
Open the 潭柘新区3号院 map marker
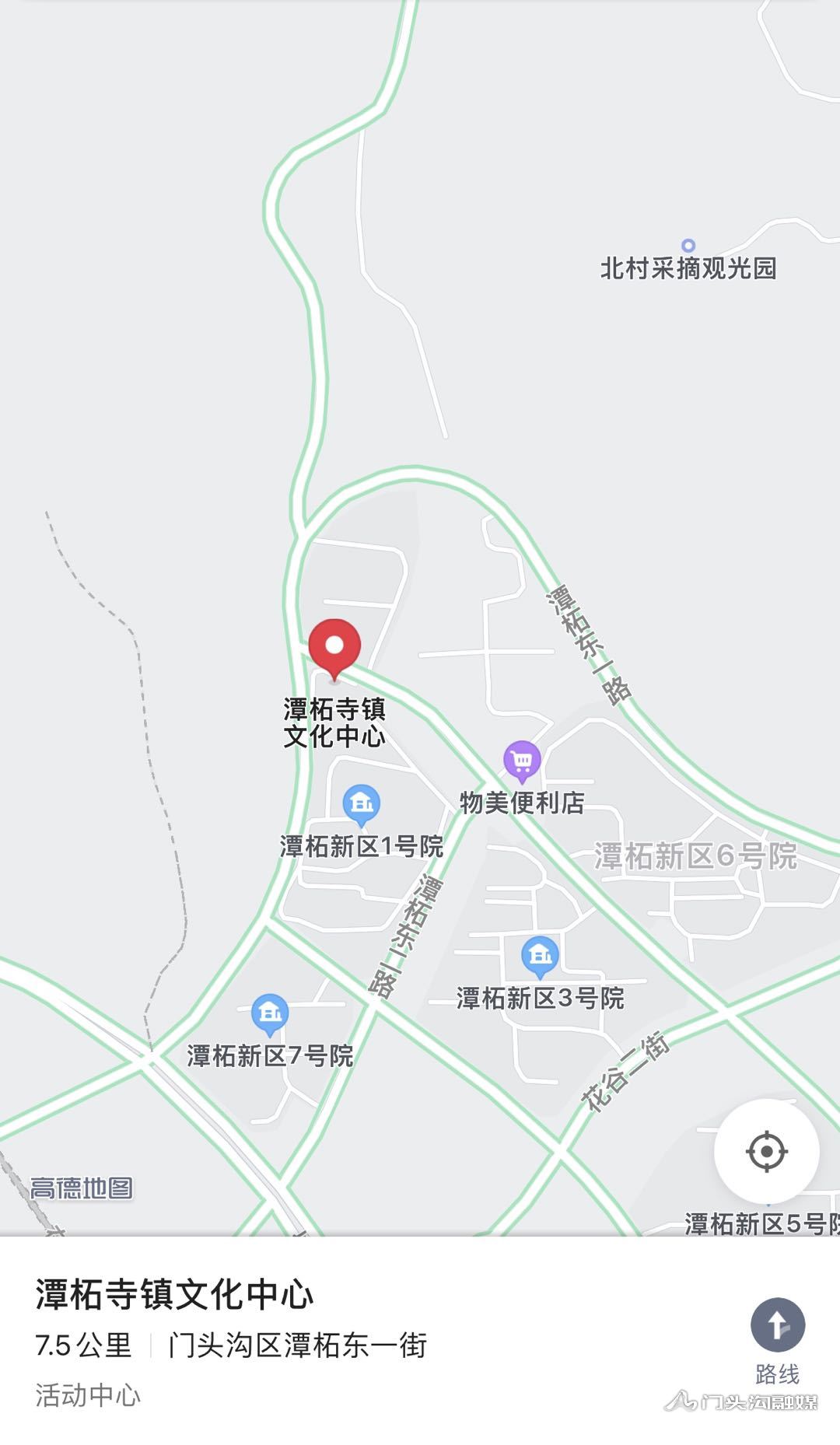coord(541,957)
